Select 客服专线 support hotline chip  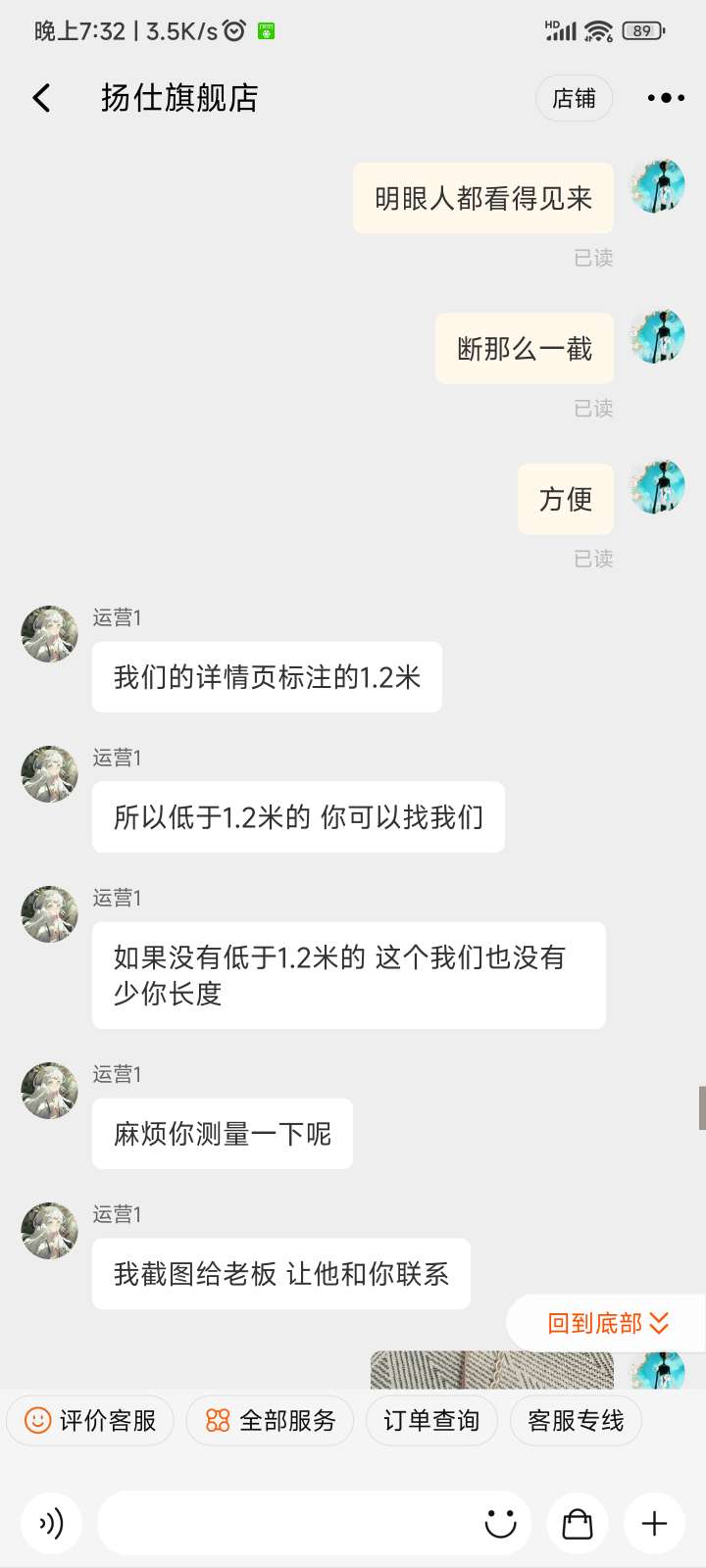(576, 1421)
